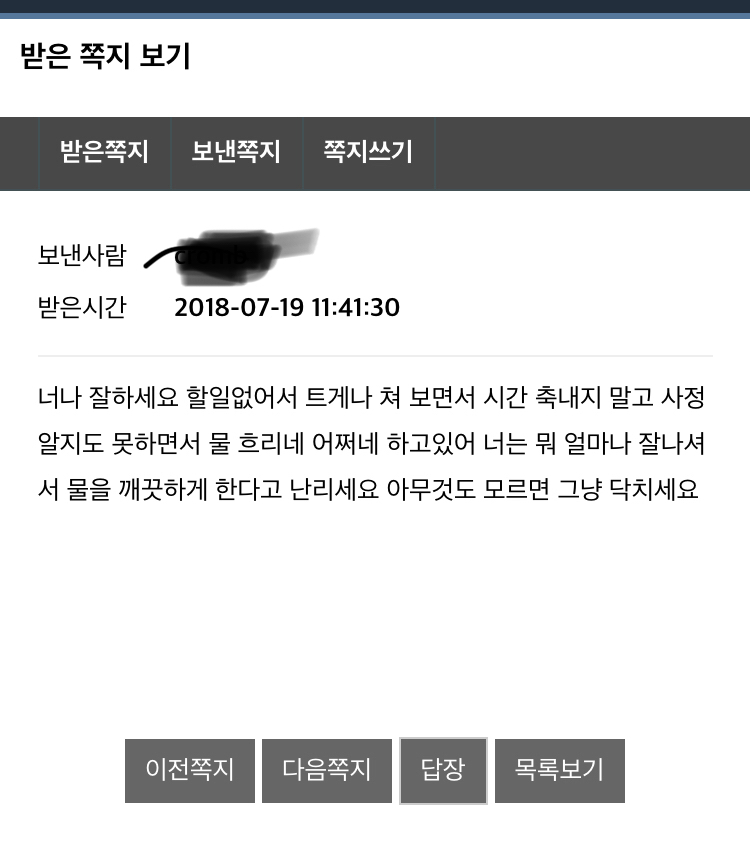Open the 보낸쪽지 tab

[236, 152]
